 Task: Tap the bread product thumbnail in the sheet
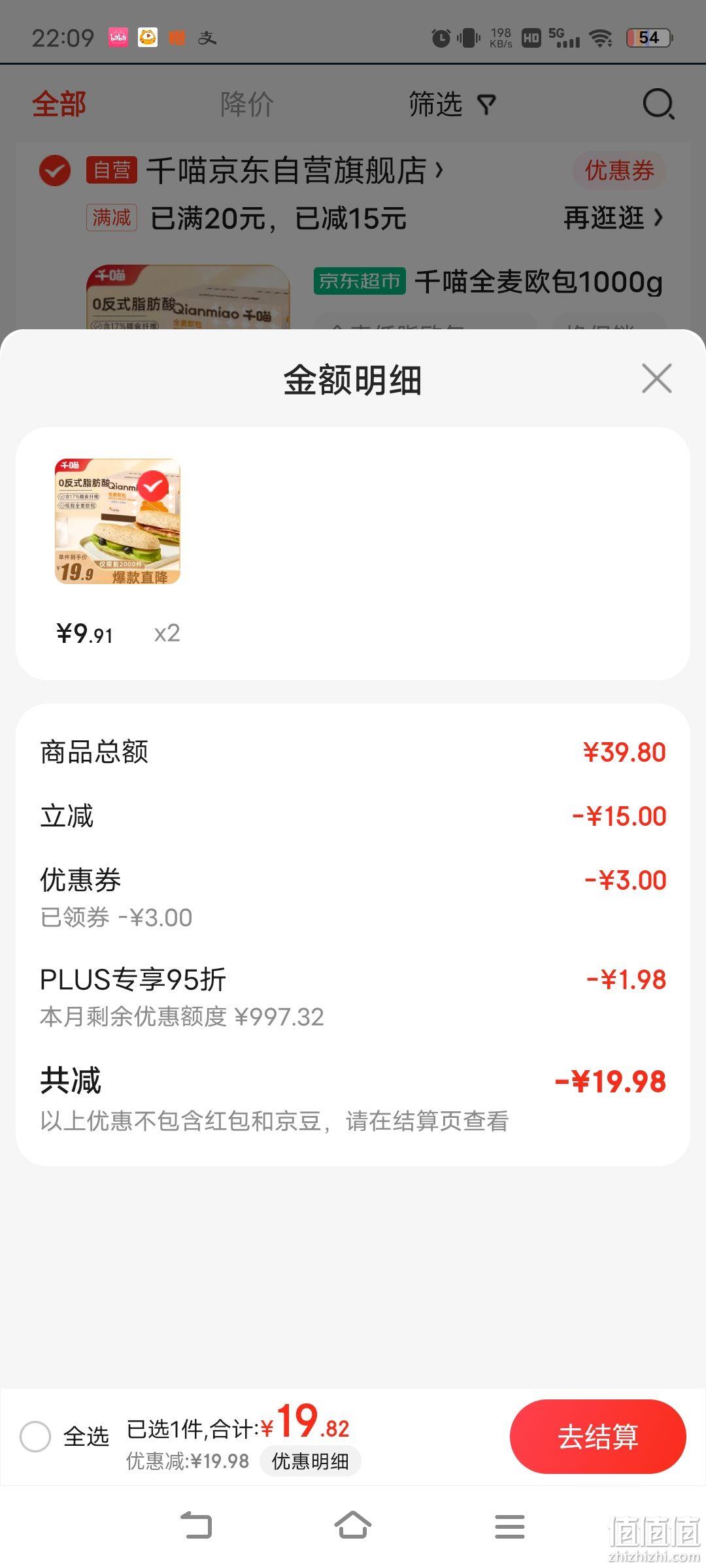pos(117,521)
